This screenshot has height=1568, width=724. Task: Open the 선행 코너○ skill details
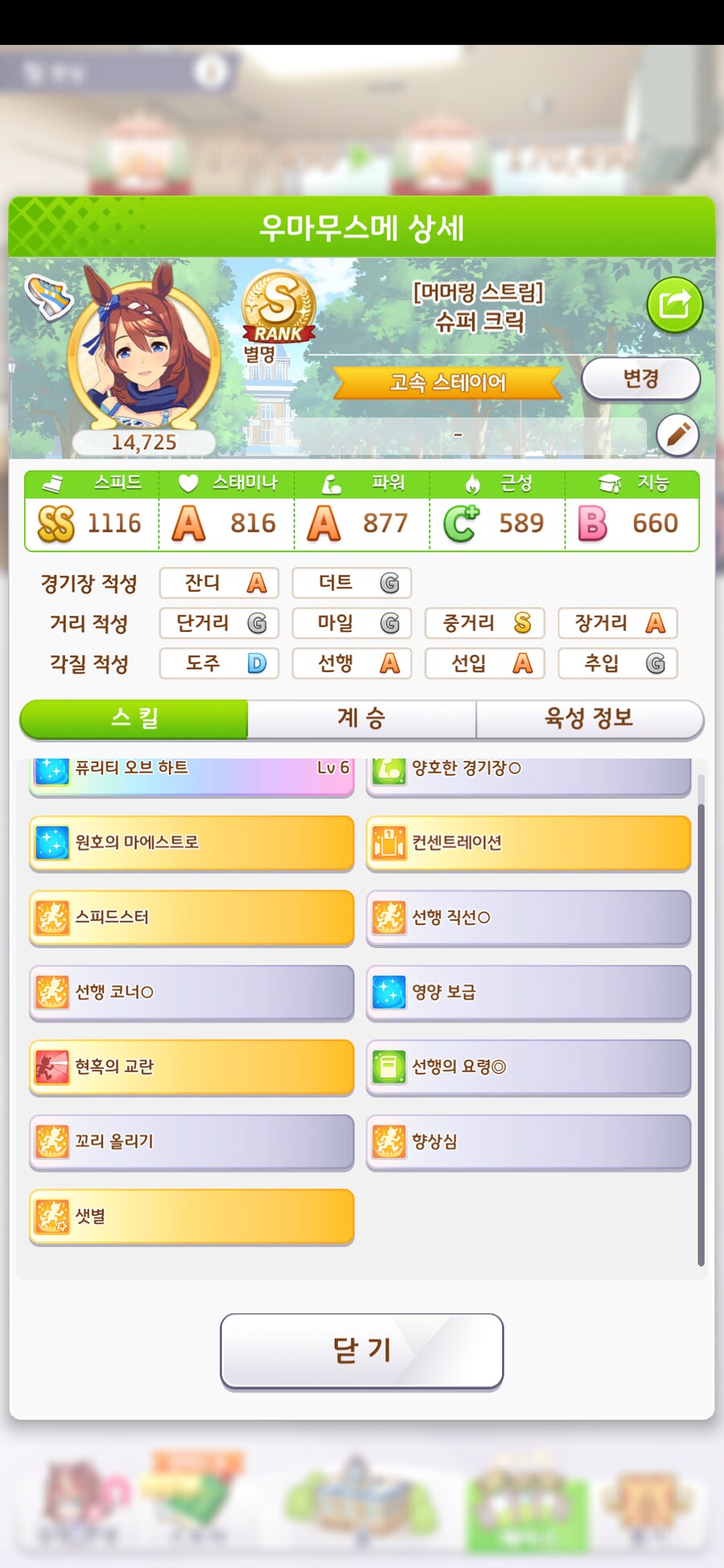pyautogui.click(x=191, y=992)
